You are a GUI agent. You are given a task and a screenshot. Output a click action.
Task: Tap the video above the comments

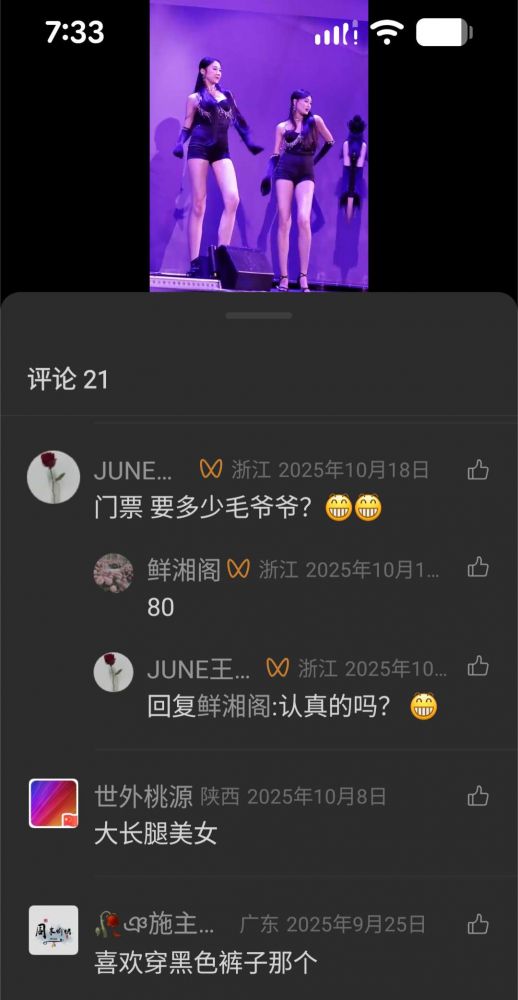click(259, 146)
